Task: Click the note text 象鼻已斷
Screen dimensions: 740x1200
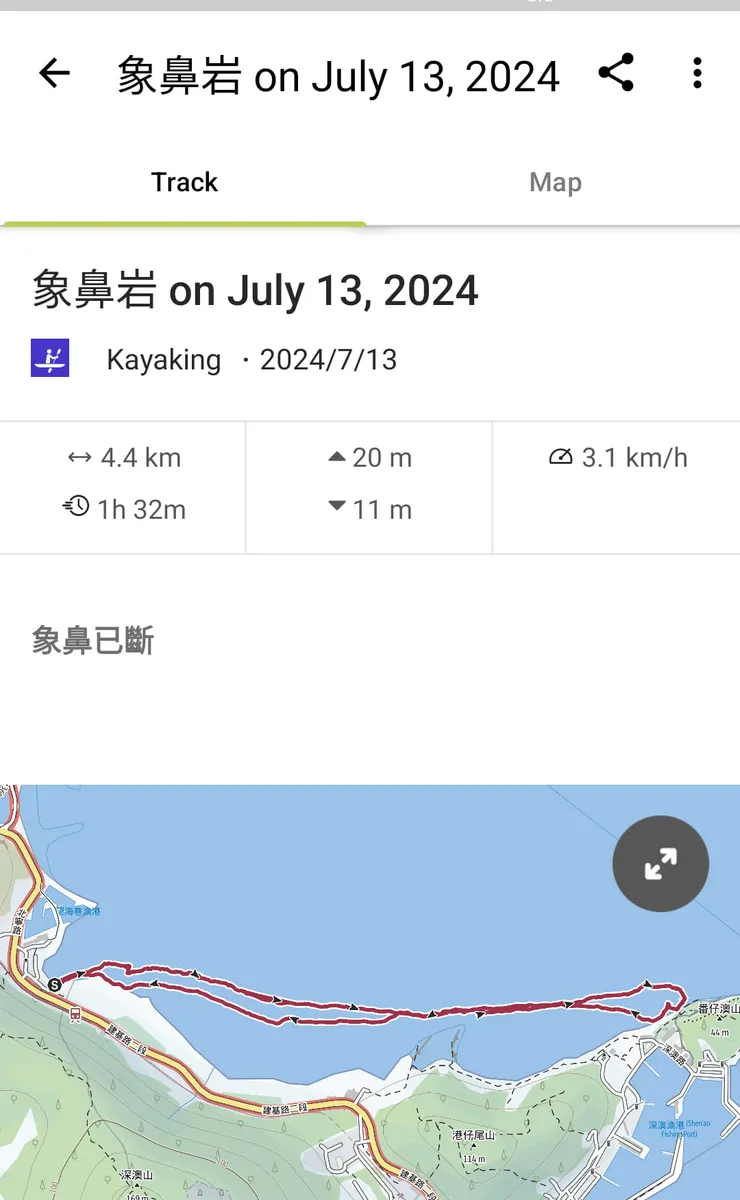Action: pos(92,640)
